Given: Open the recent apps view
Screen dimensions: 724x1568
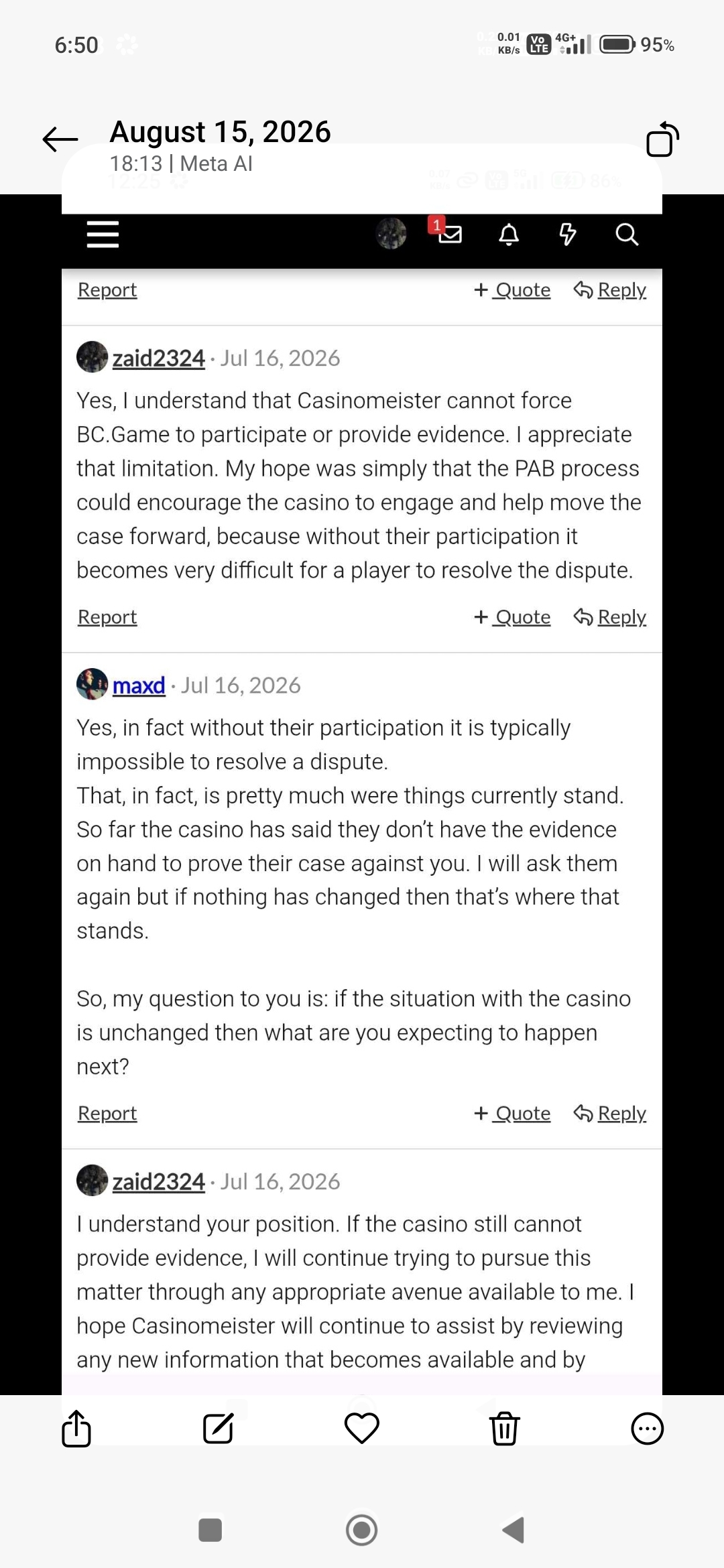Looking at the screenshot, I should [210, 1530].
